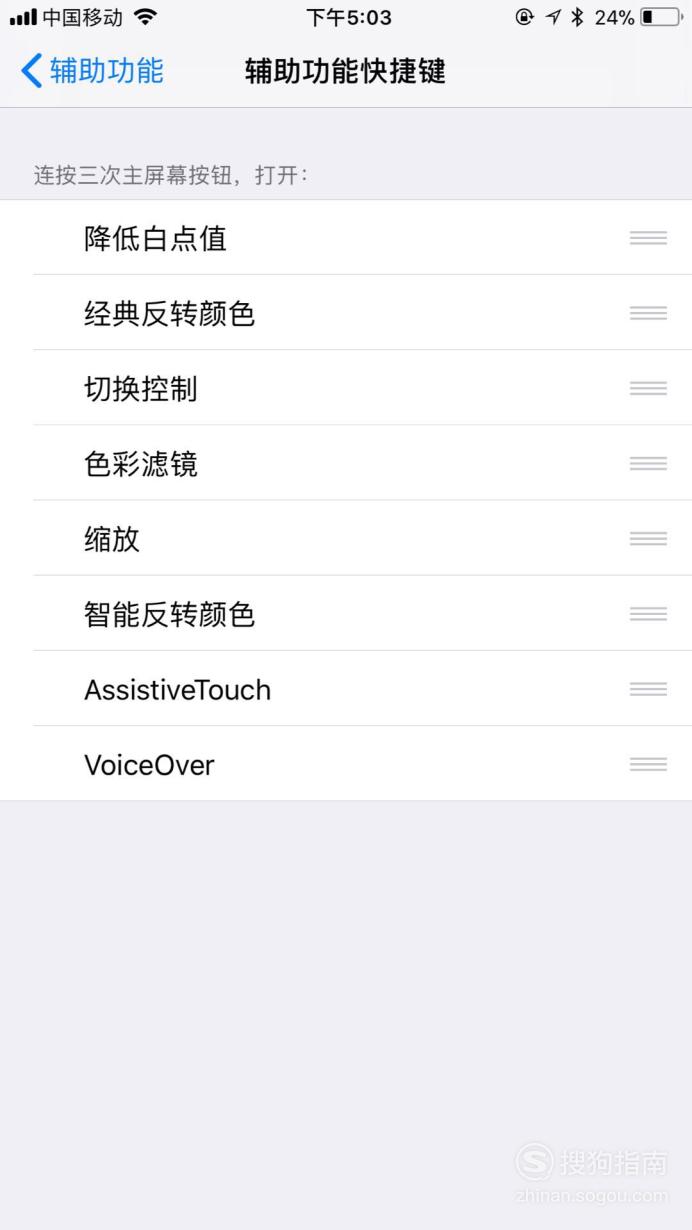Select 智能反转颜色 option
This screenshot has width=692, height=1230.
[346, 613]
